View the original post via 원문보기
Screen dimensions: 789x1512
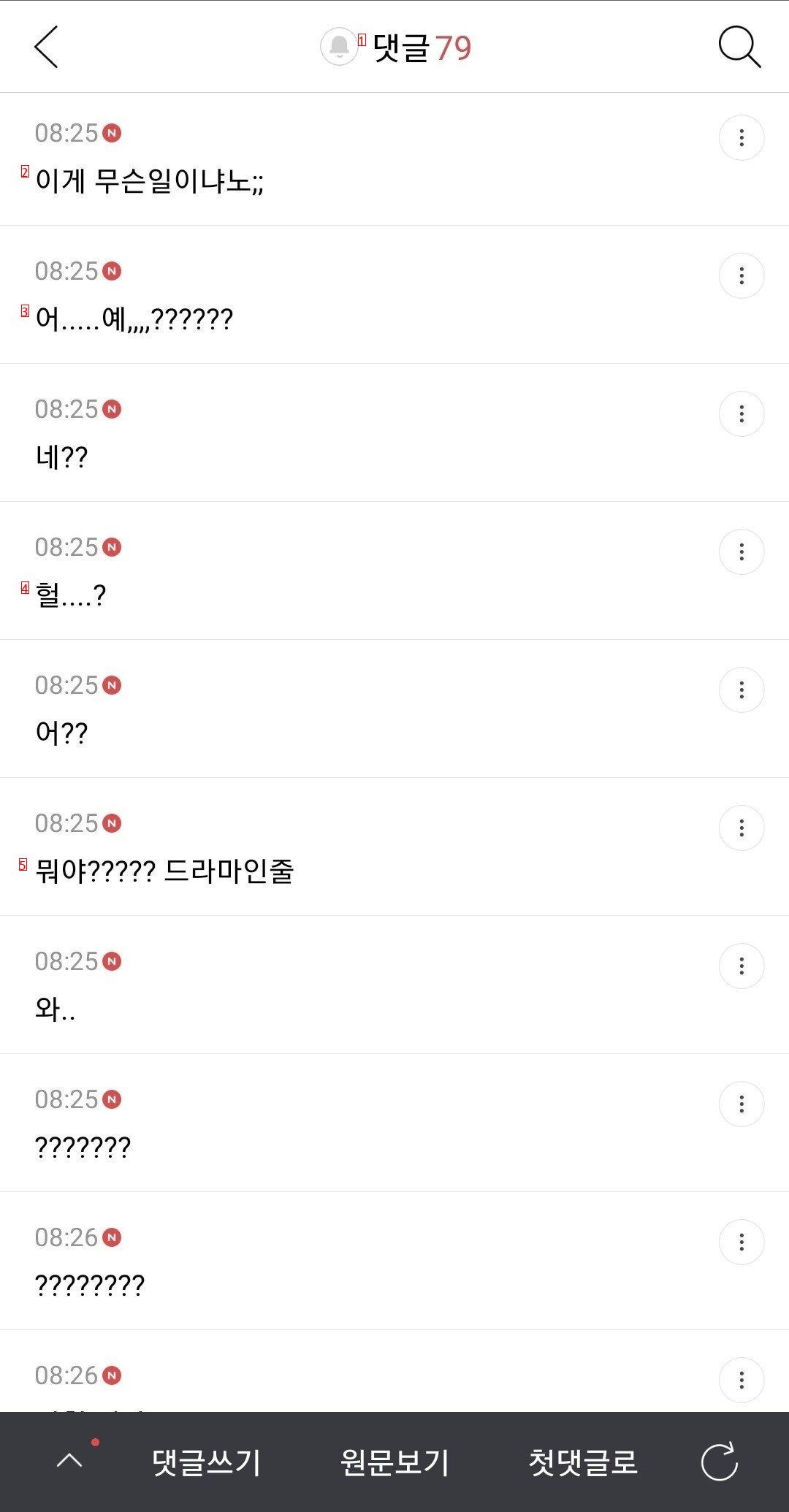click(x=394, y=1462)
